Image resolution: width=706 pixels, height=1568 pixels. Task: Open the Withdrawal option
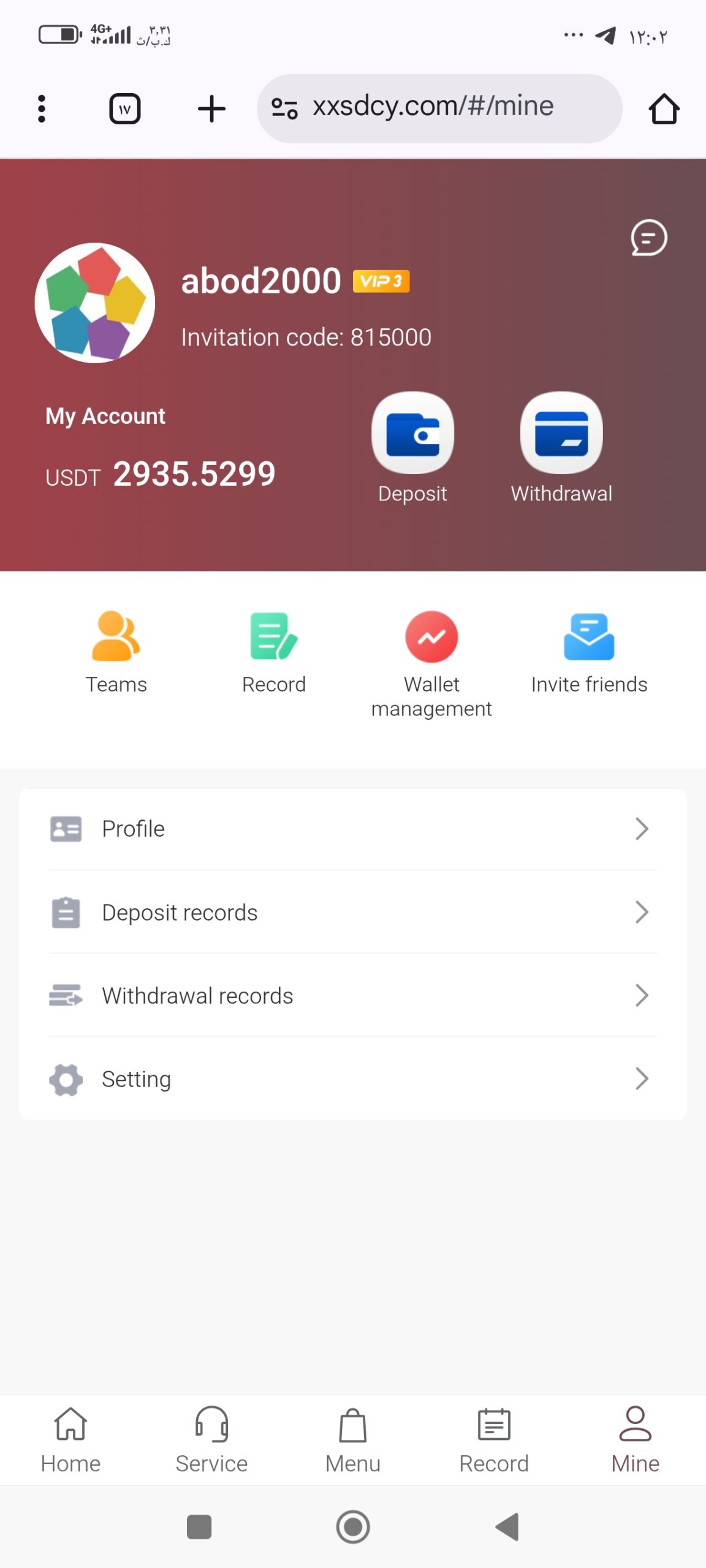(561, 433)
